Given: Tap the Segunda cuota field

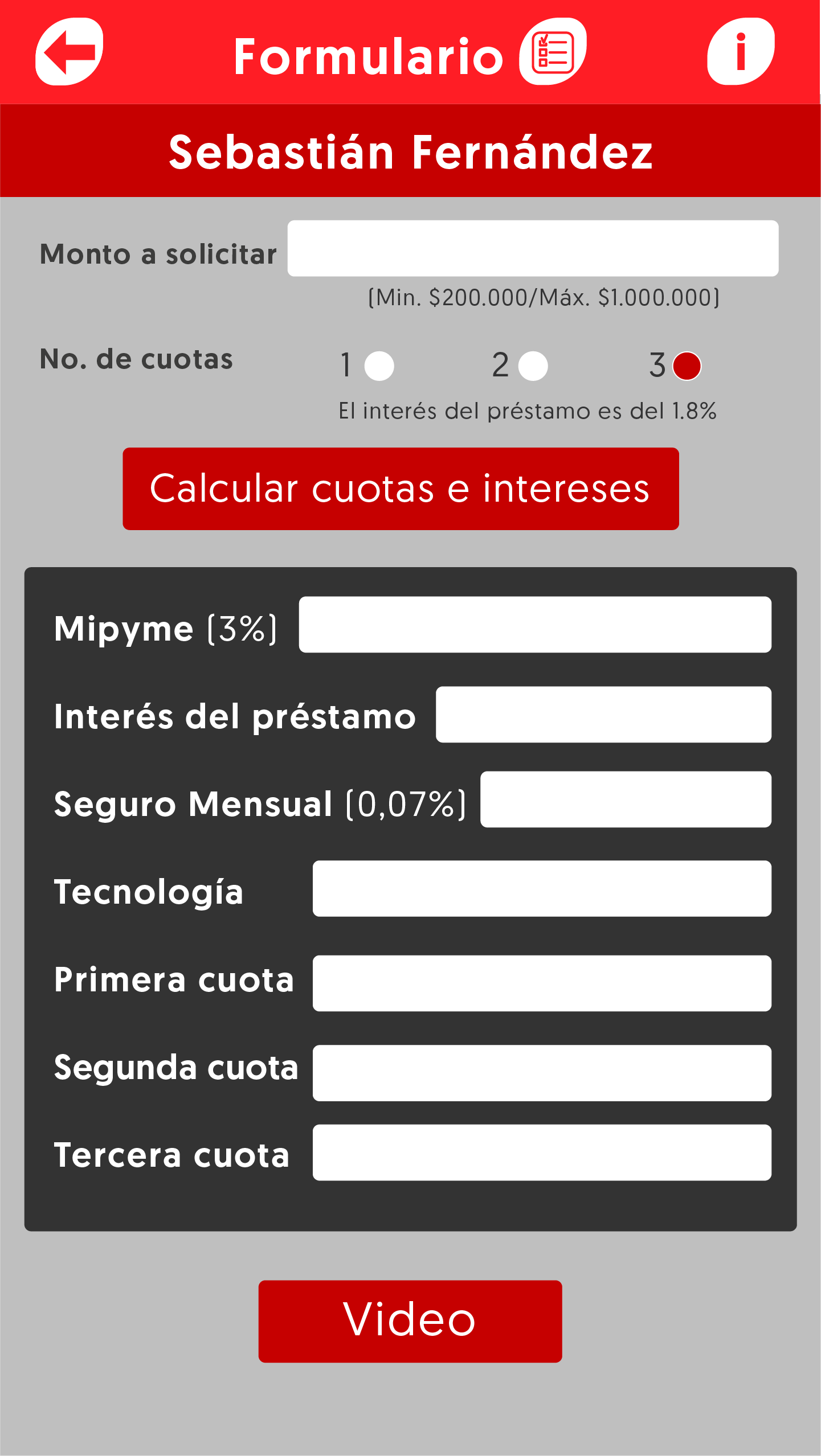Looking at the screenshot, I should 542,1073.
